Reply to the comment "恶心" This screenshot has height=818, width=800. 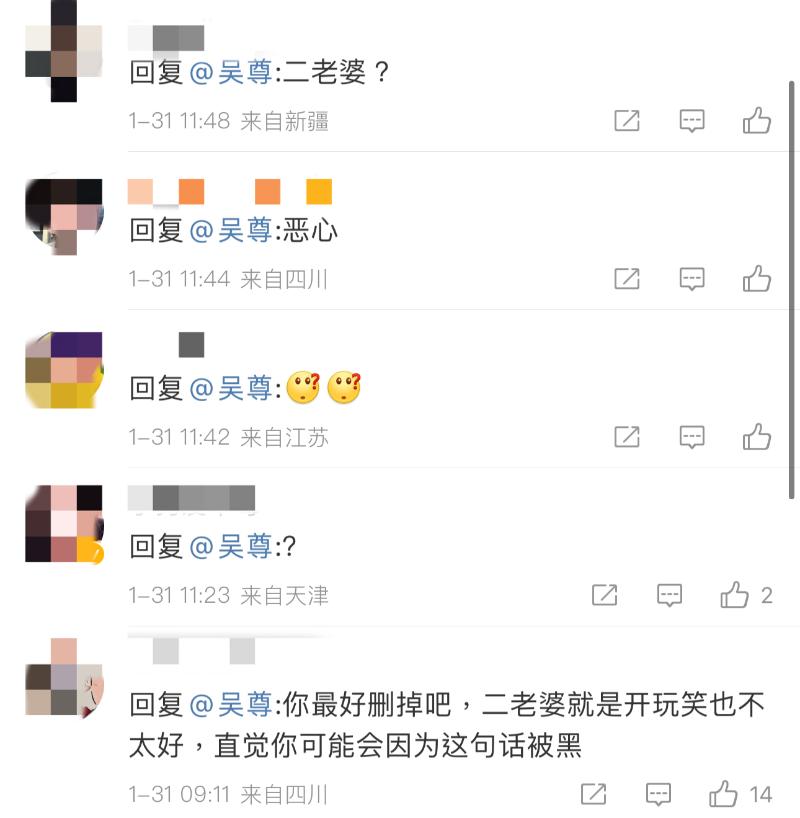[x=692, y=278]
